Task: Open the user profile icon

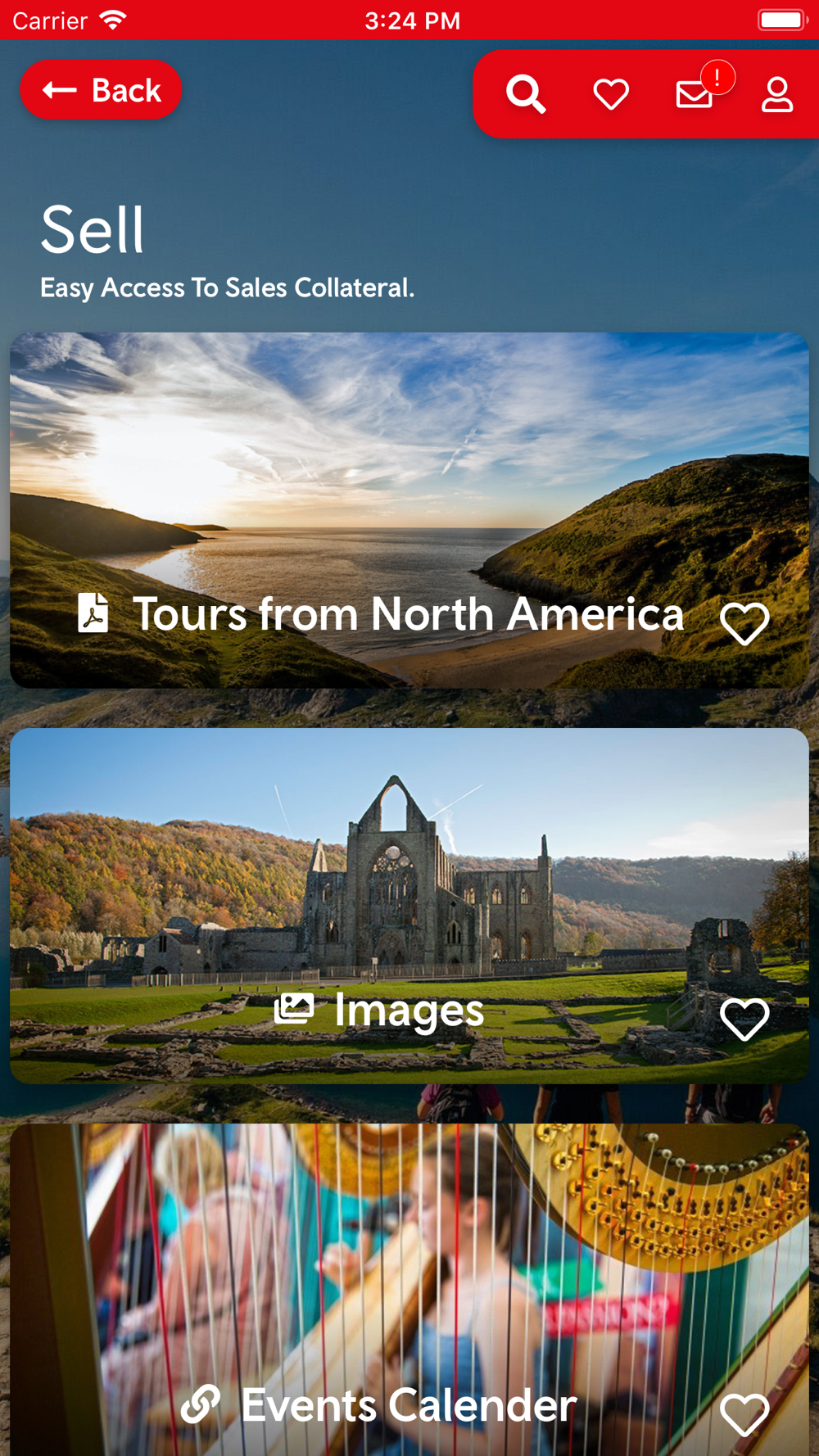Action: click(x=777, y=94)
